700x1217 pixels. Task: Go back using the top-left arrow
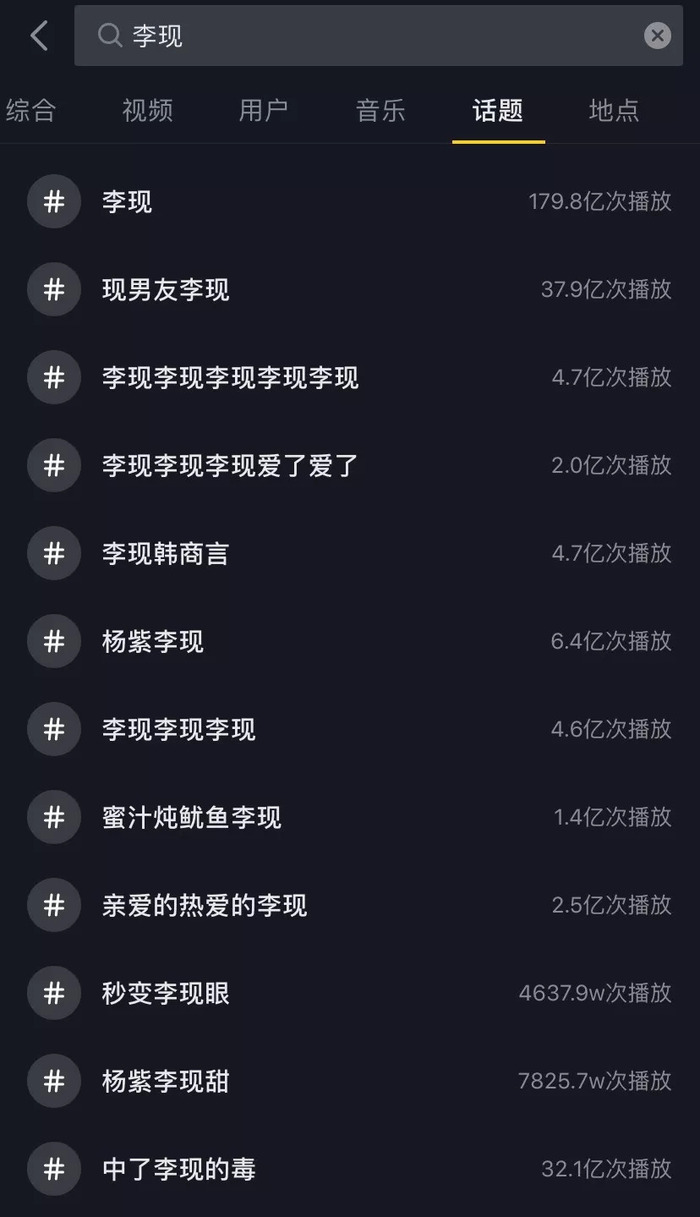39,36
